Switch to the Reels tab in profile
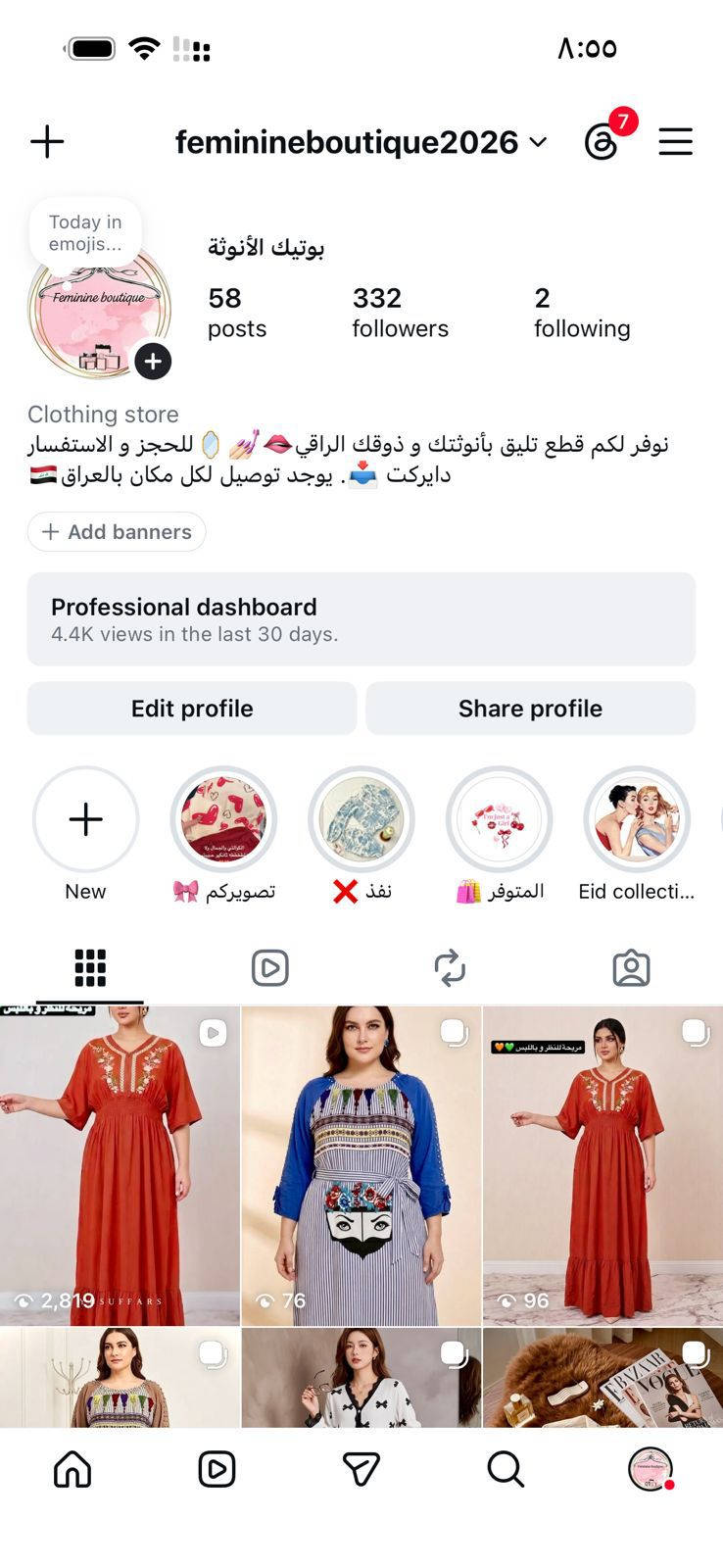 (270, 968)
